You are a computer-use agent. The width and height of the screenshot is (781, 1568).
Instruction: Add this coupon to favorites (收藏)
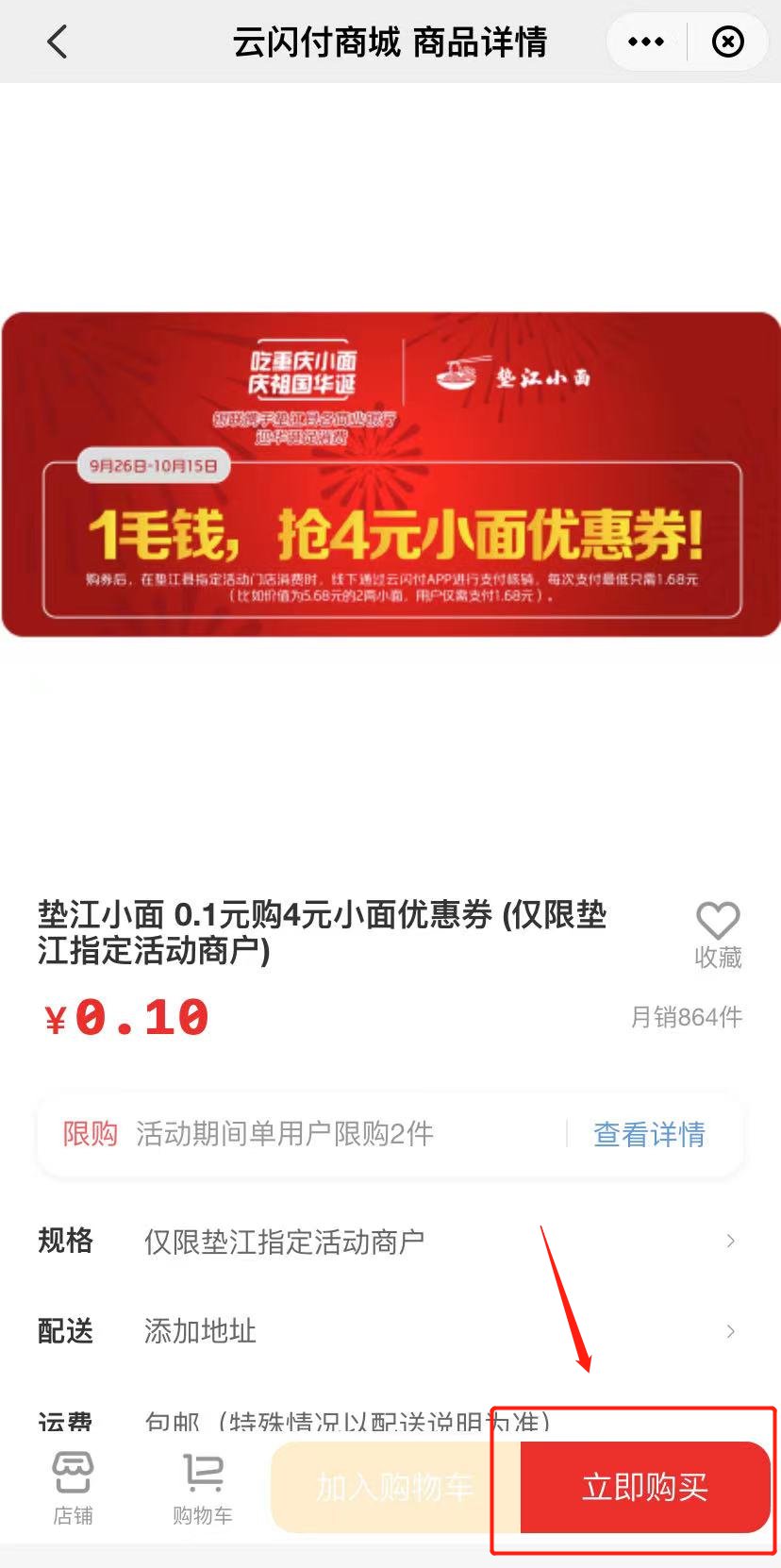(718, 934)
